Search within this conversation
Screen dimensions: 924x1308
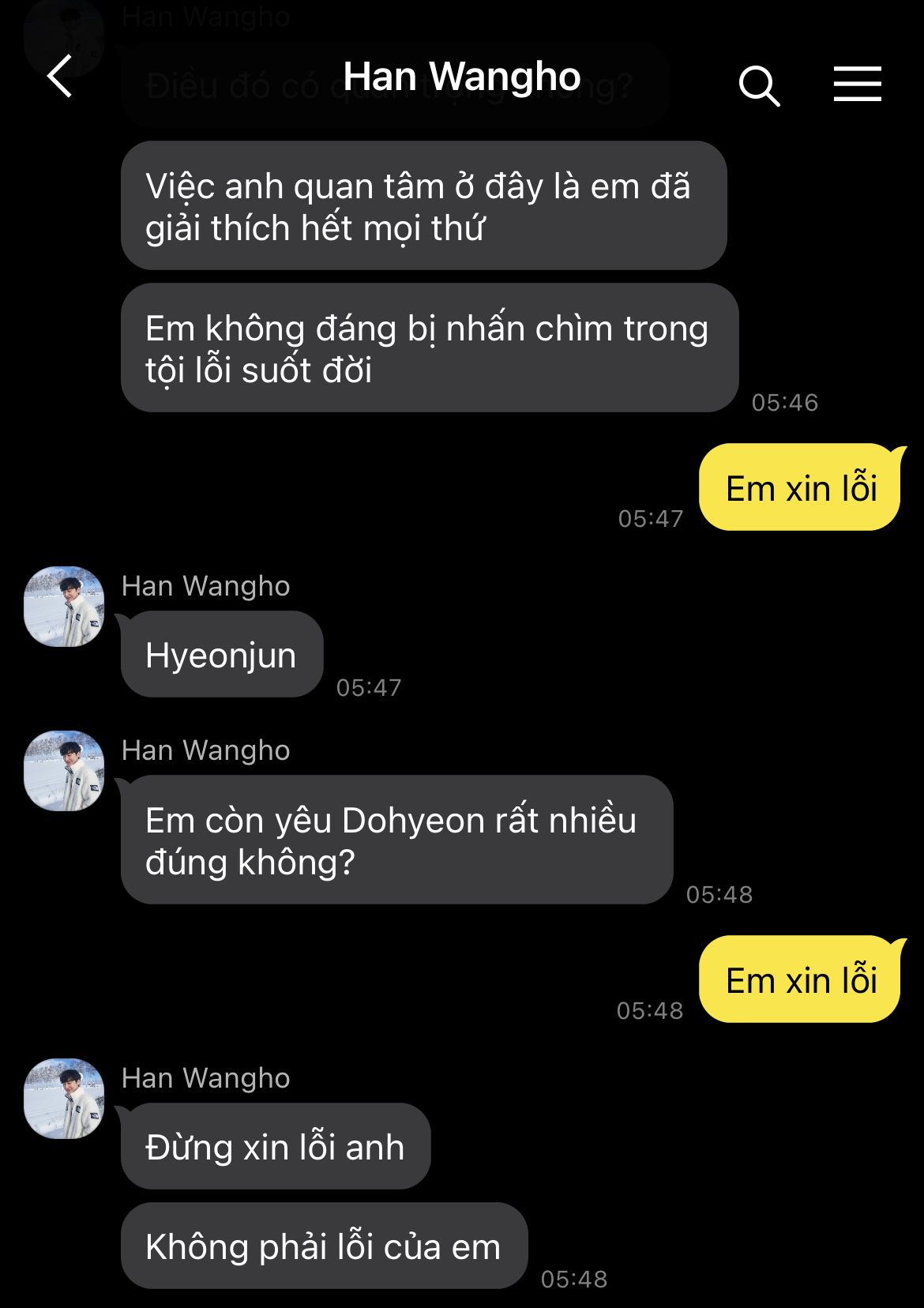(759, 85)
